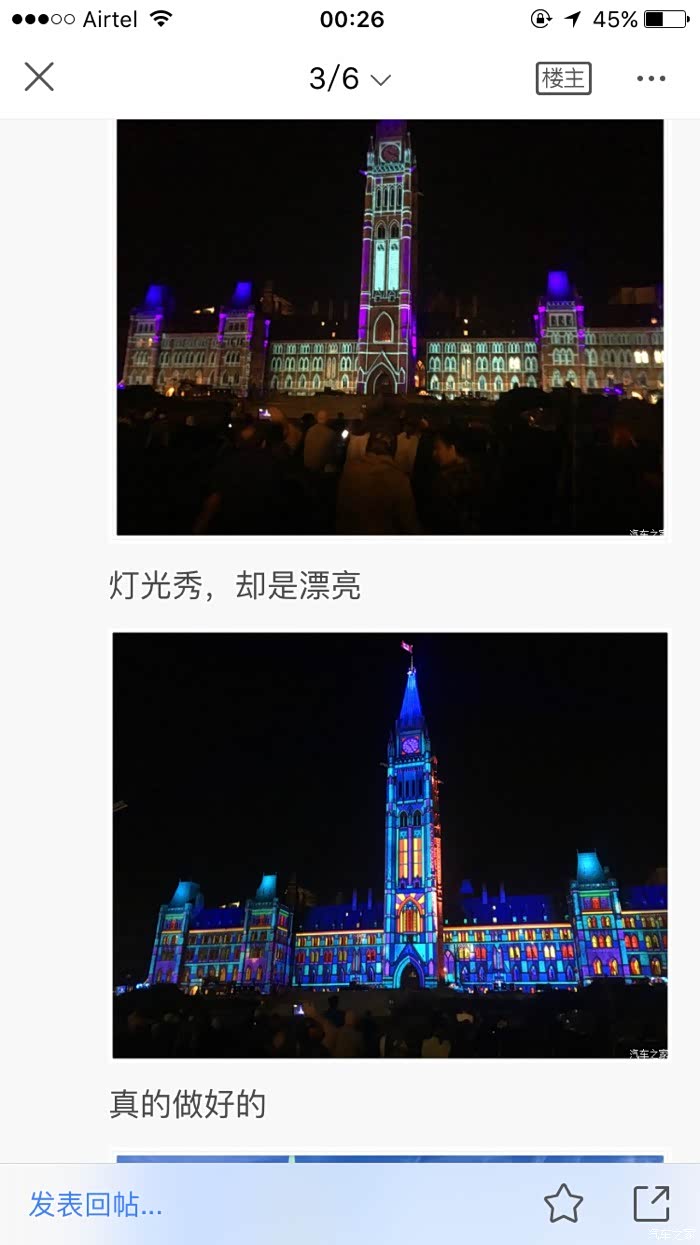Open the three-dot overflow menu

[651, 78]
